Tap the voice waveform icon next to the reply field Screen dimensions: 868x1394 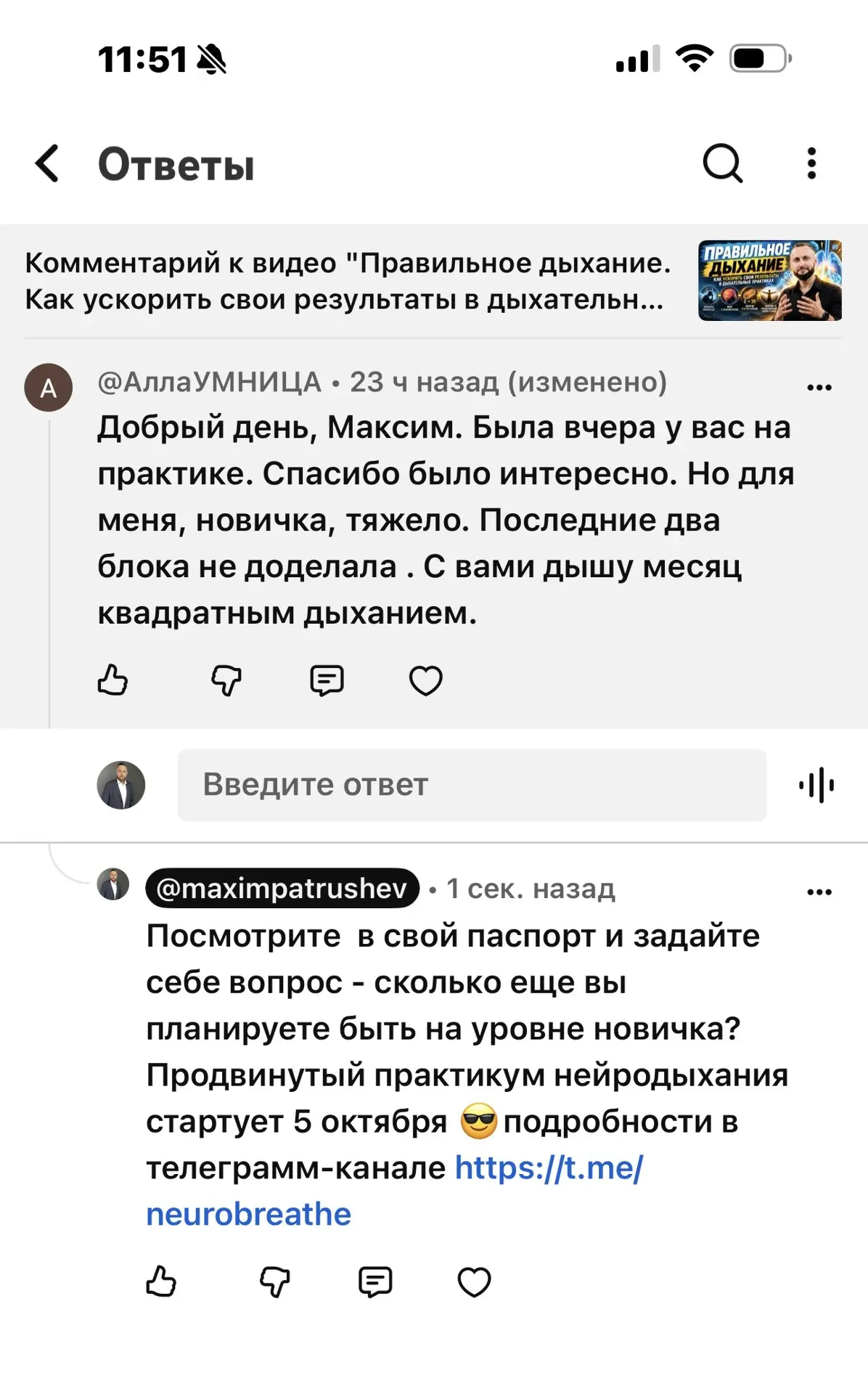pyautogui.click(x=816, y=785)
